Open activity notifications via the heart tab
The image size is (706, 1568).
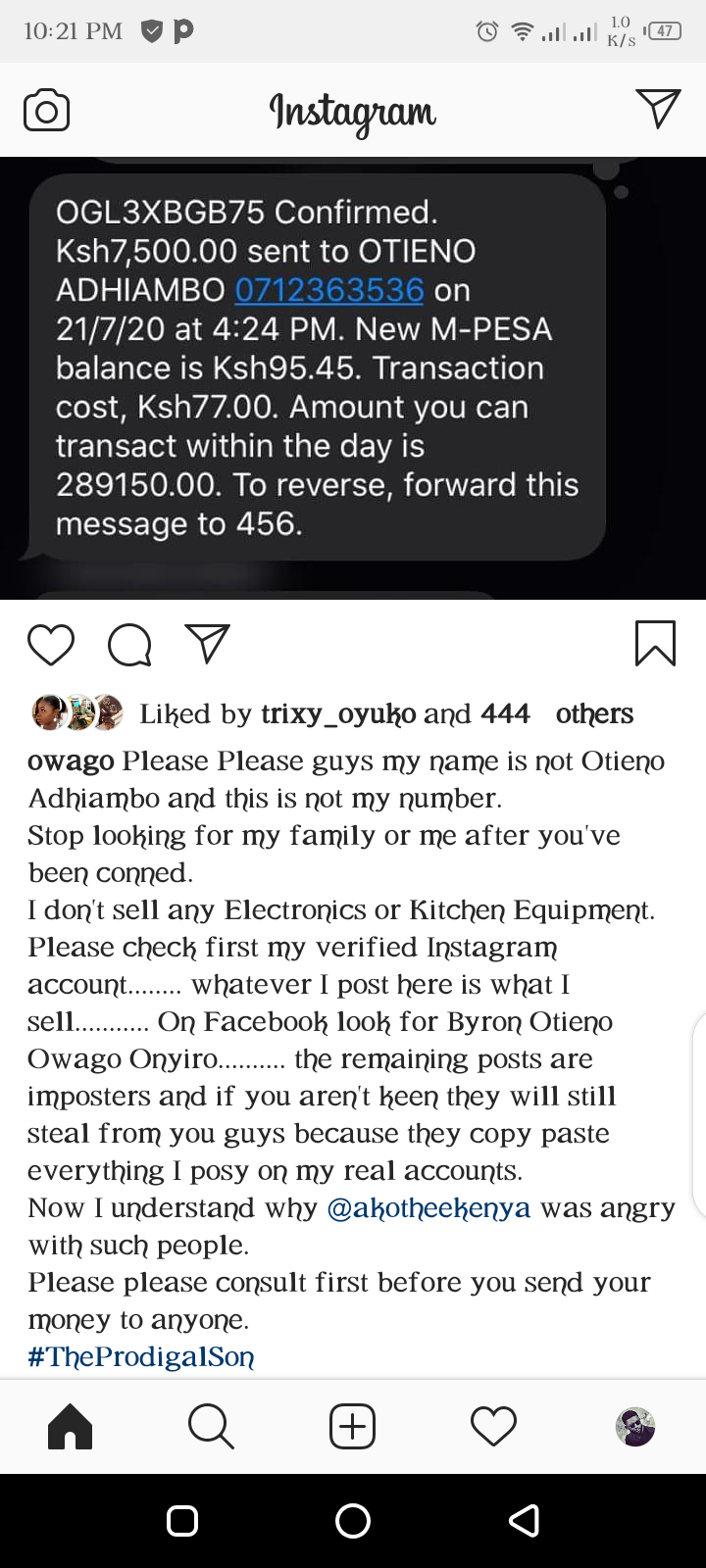click(x=493, y=1427)
